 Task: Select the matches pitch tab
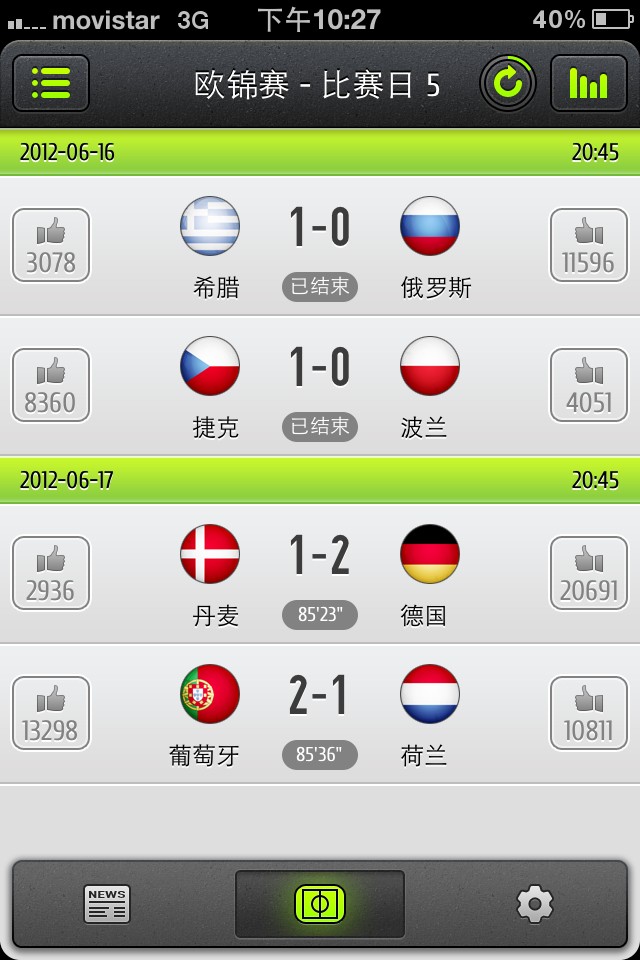(320, 904)
